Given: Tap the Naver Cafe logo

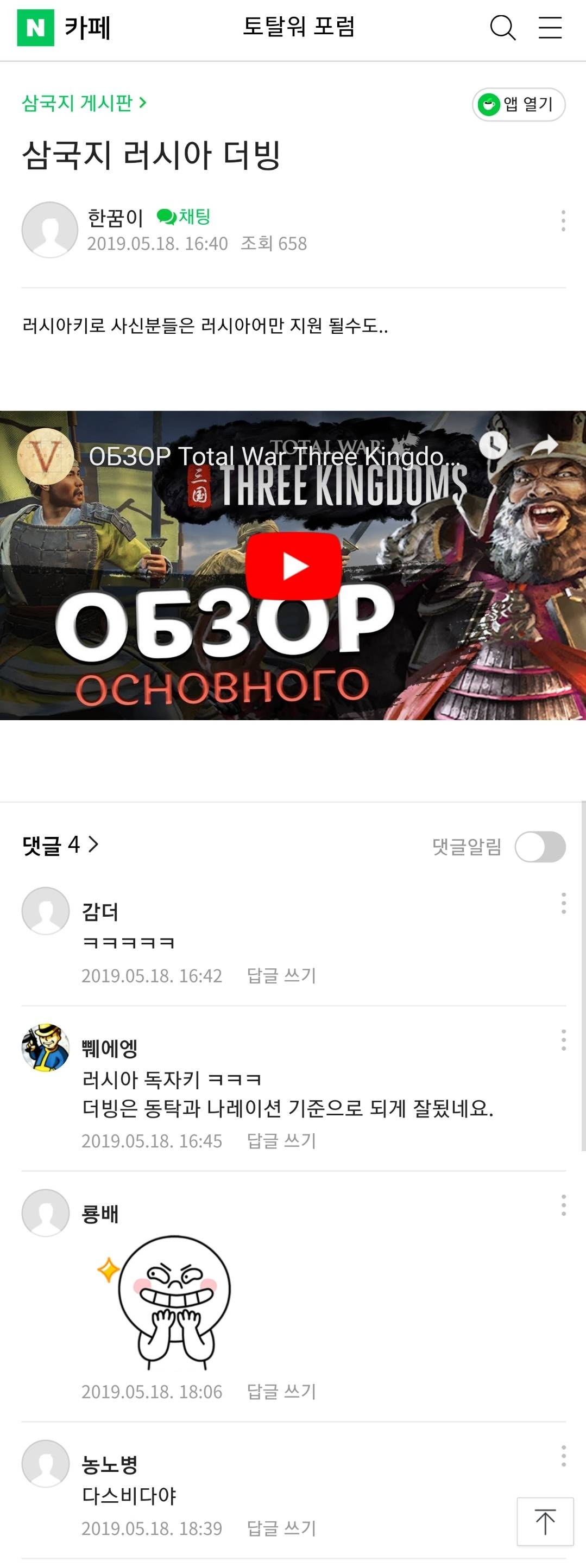Looking at the screenshot, I should click(35, 28).
